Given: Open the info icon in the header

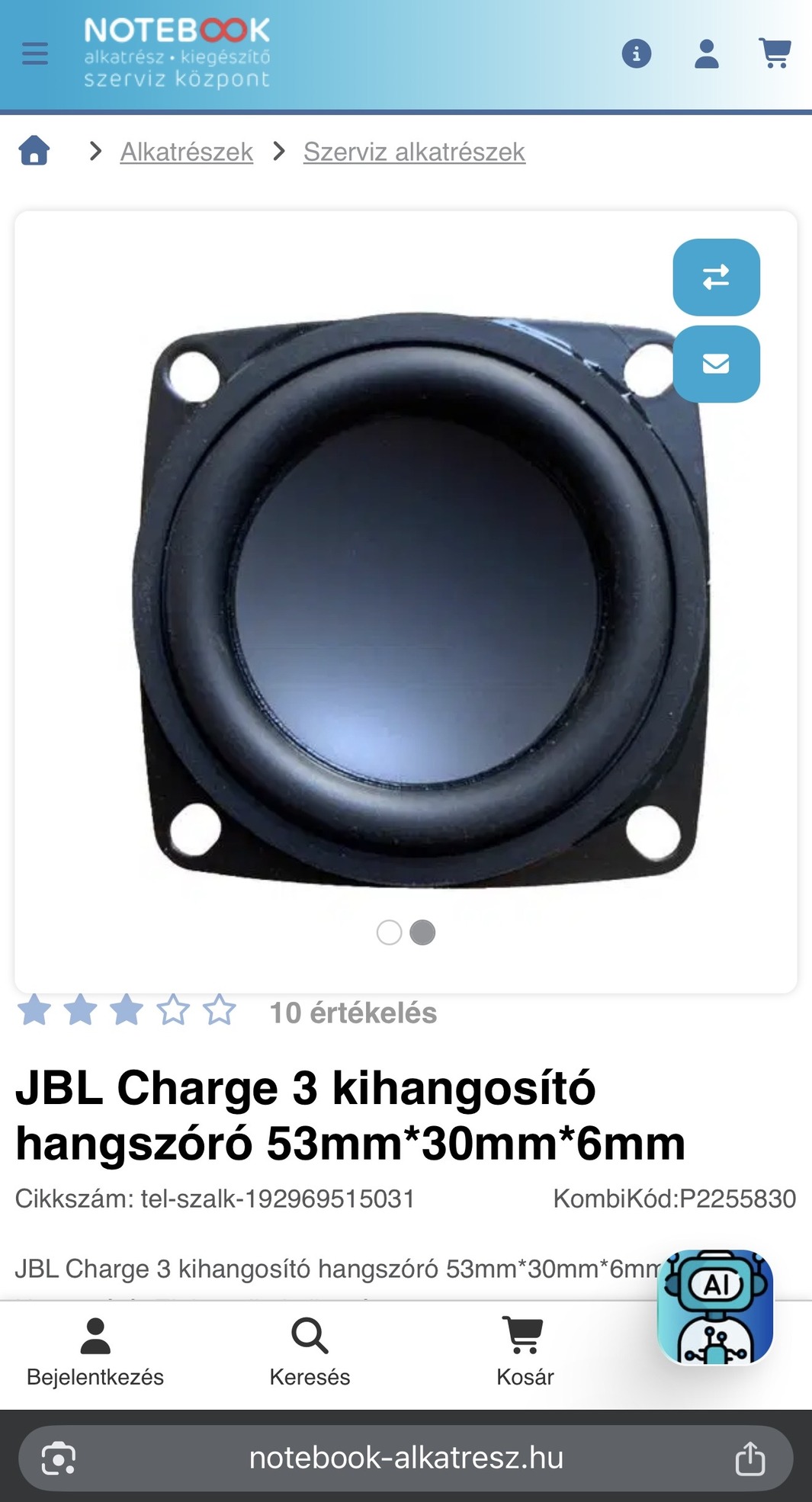Looking at the screenshot, I should coord(637,53).
